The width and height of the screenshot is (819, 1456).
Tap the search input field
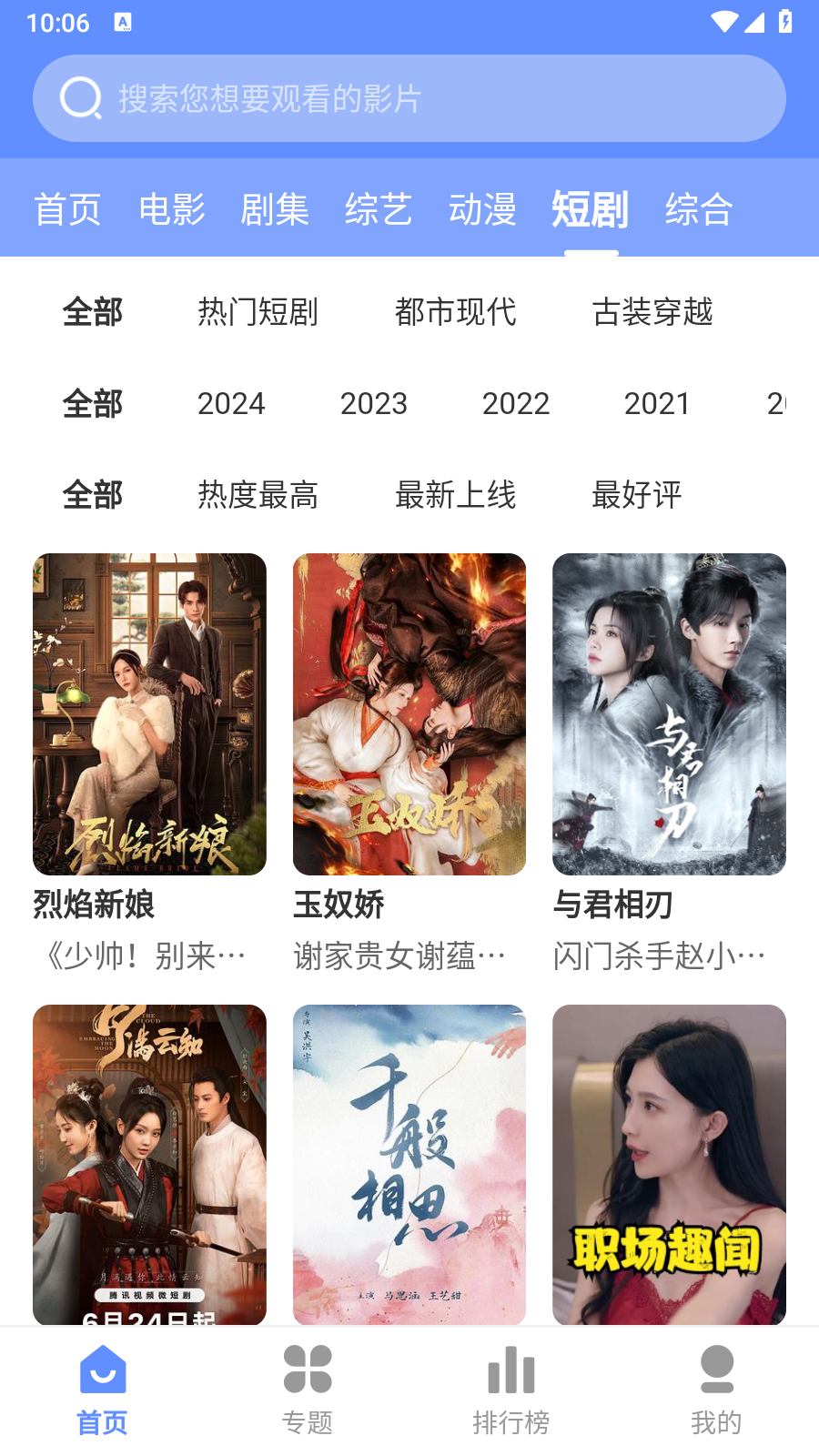click(x=409, y=97)
